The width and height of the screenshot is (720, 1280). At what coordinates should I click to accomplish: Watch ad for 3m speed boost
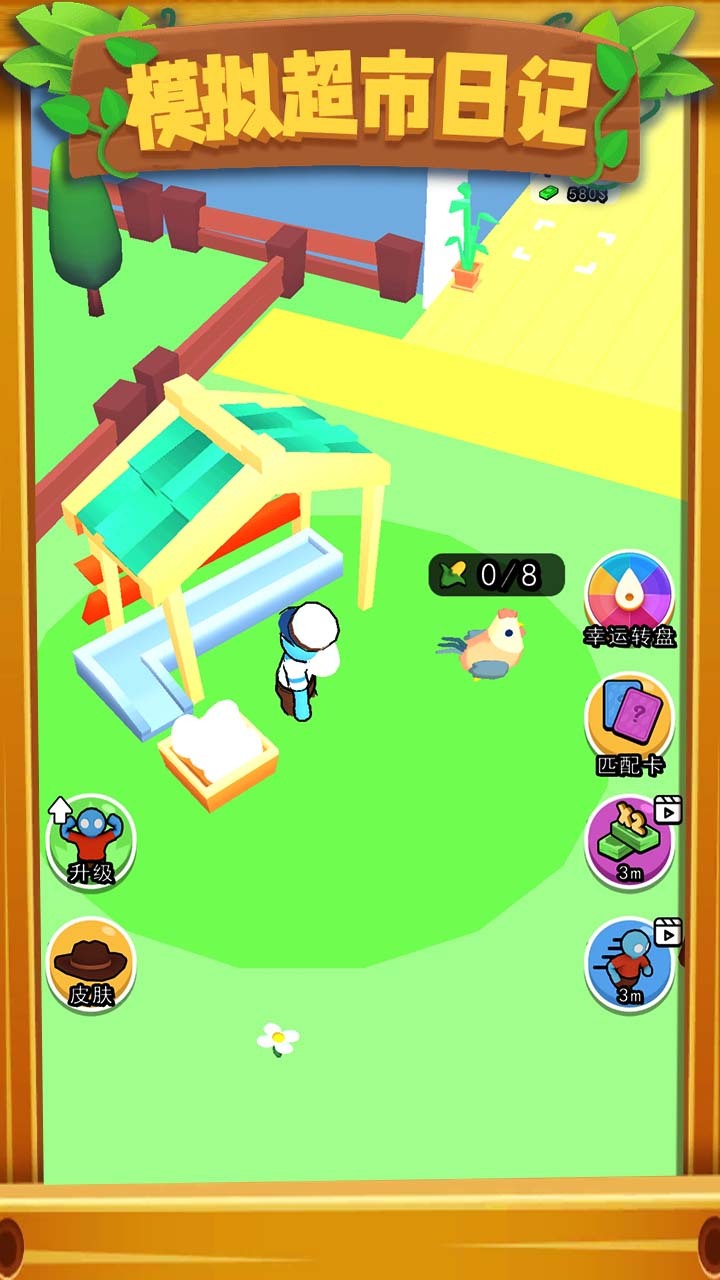629,964
